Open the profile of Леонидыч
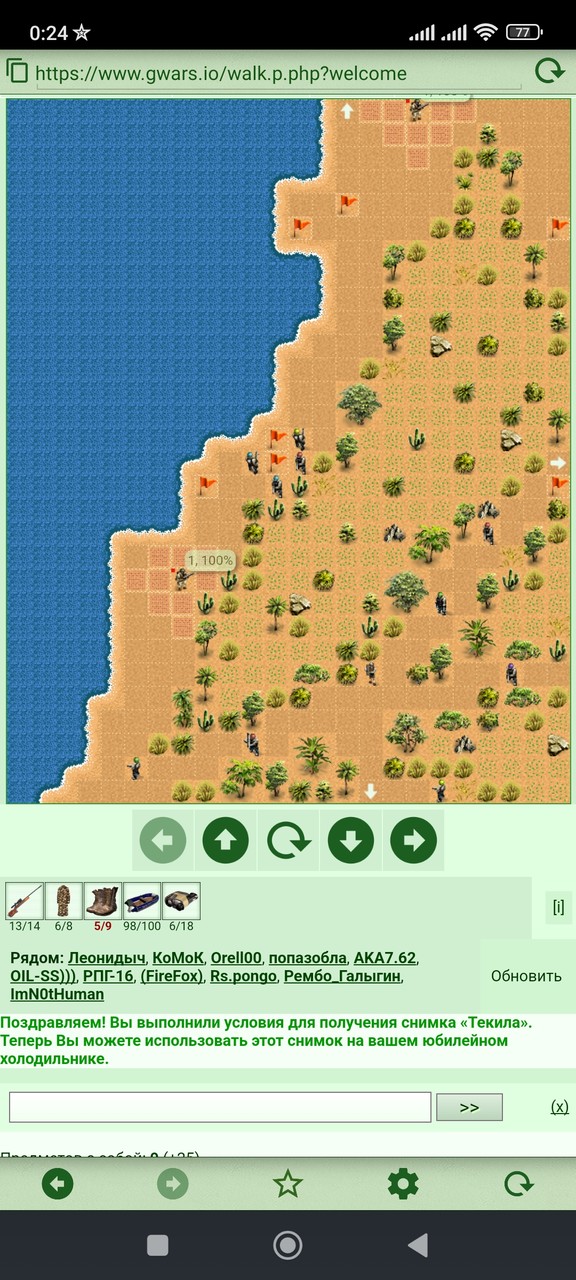The height and width of the screenshot is (1280, 576). [107, 957]
